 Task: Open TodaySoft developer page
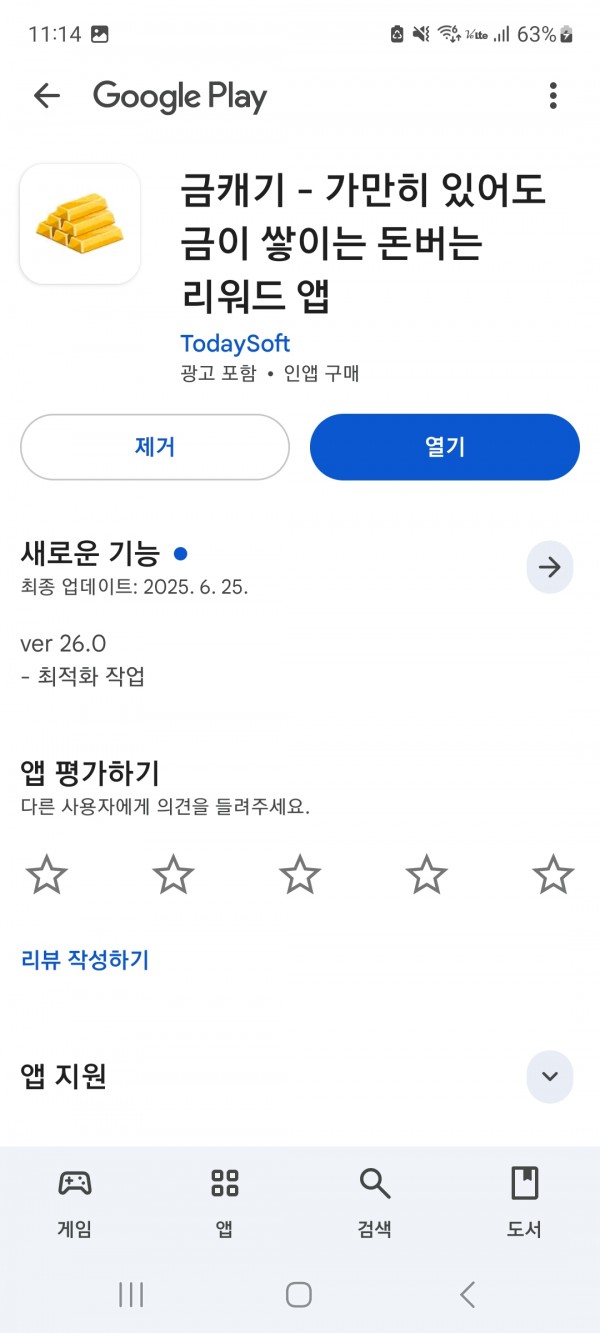click(235, 343)
